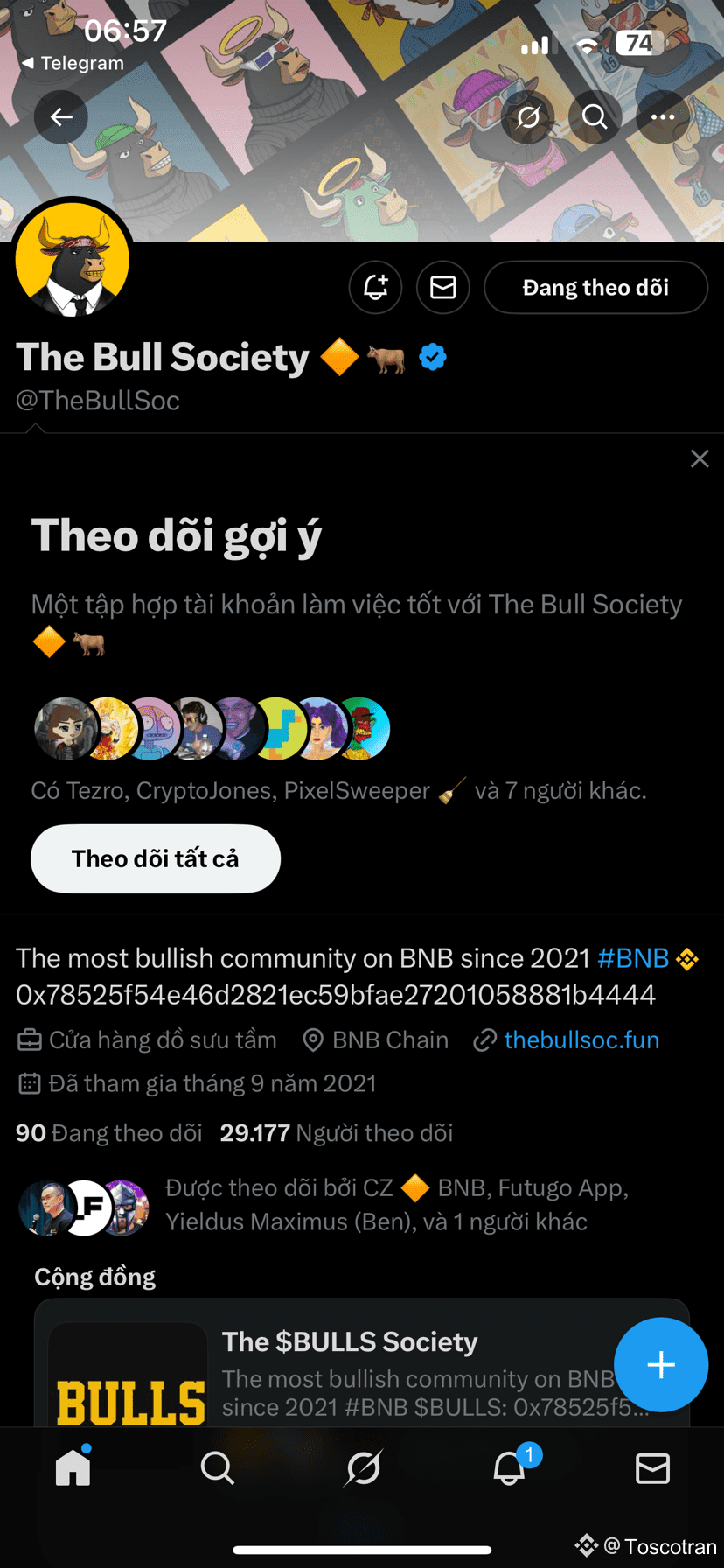Open the Notifications tab with badge
This screenshot has height=1568, width=724.
510,1468
